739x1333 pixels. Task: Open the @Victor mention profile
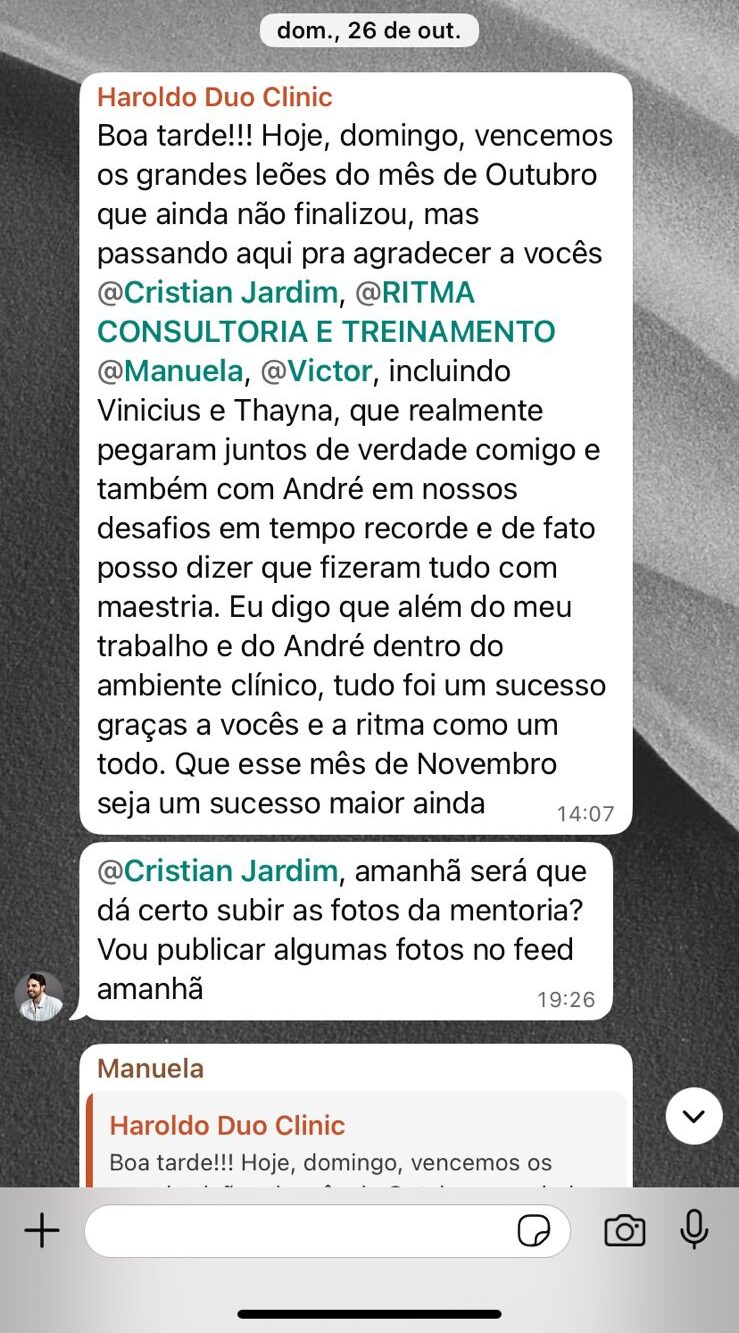(316, 371)
